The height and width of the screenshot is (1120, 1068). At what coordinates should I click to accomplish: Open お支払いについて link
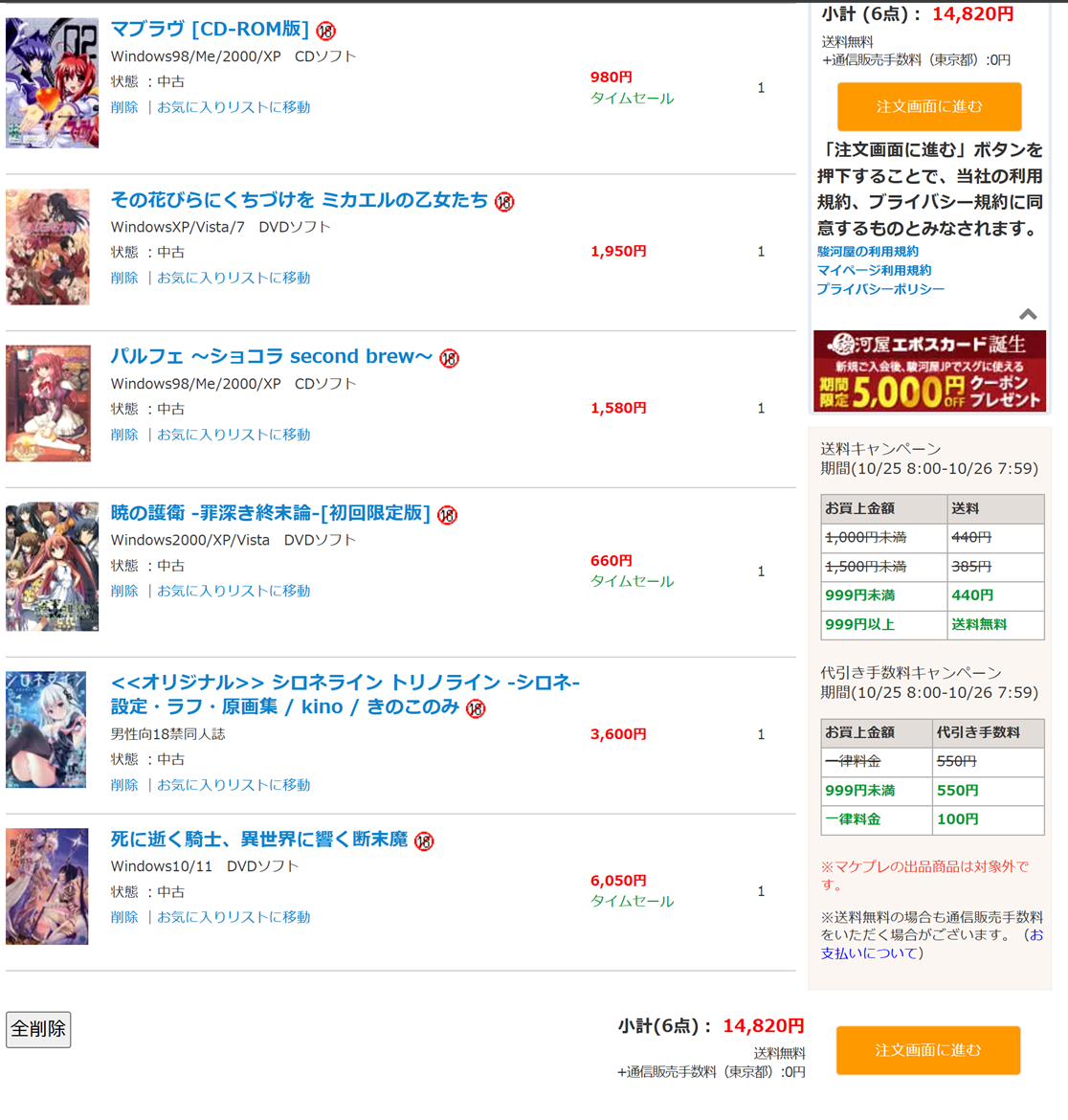(871, 953)
